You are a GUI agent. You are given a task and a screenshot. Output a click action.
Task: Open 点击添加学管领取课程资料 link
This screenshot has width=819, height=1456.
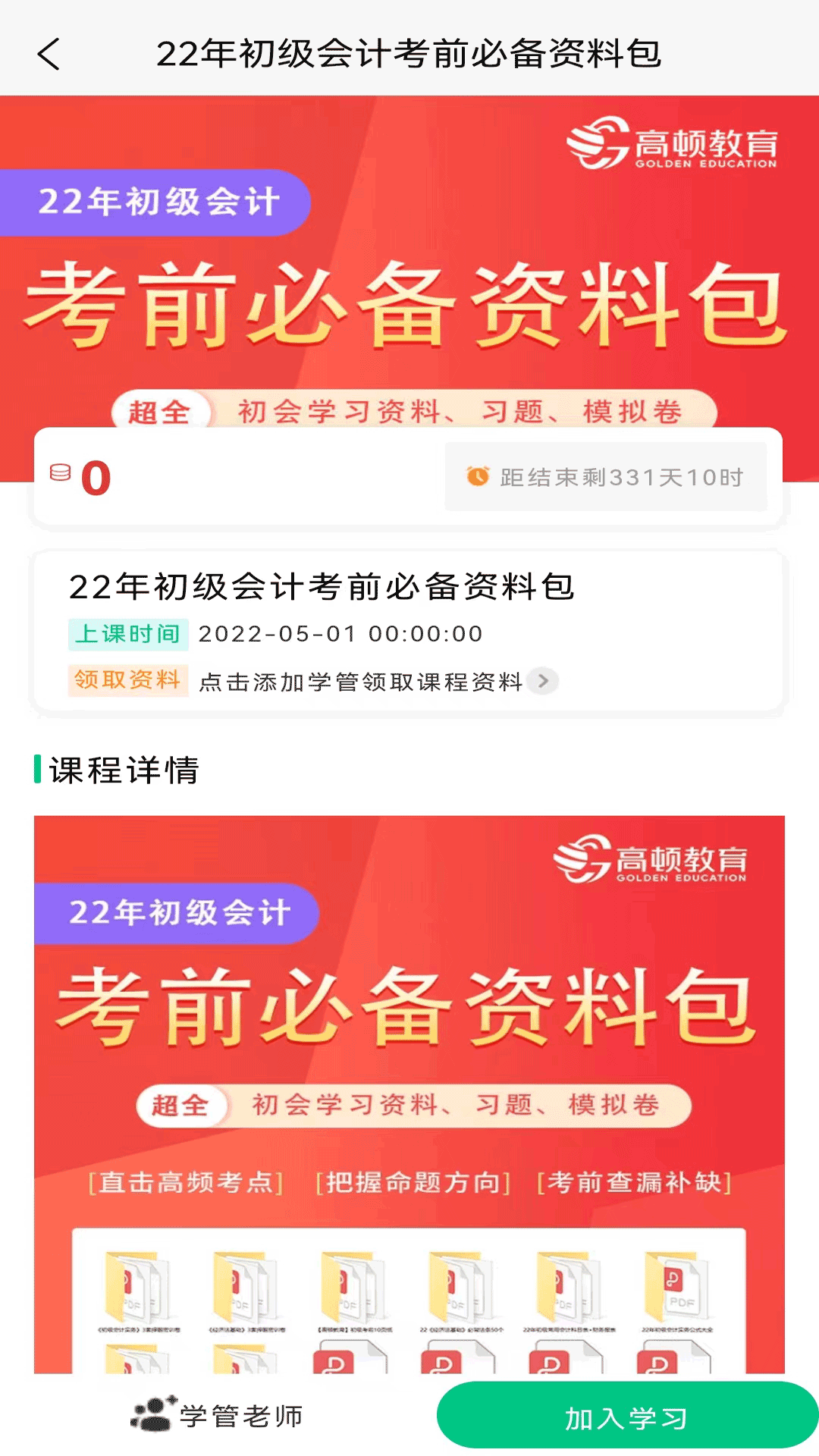coord(376,681)
